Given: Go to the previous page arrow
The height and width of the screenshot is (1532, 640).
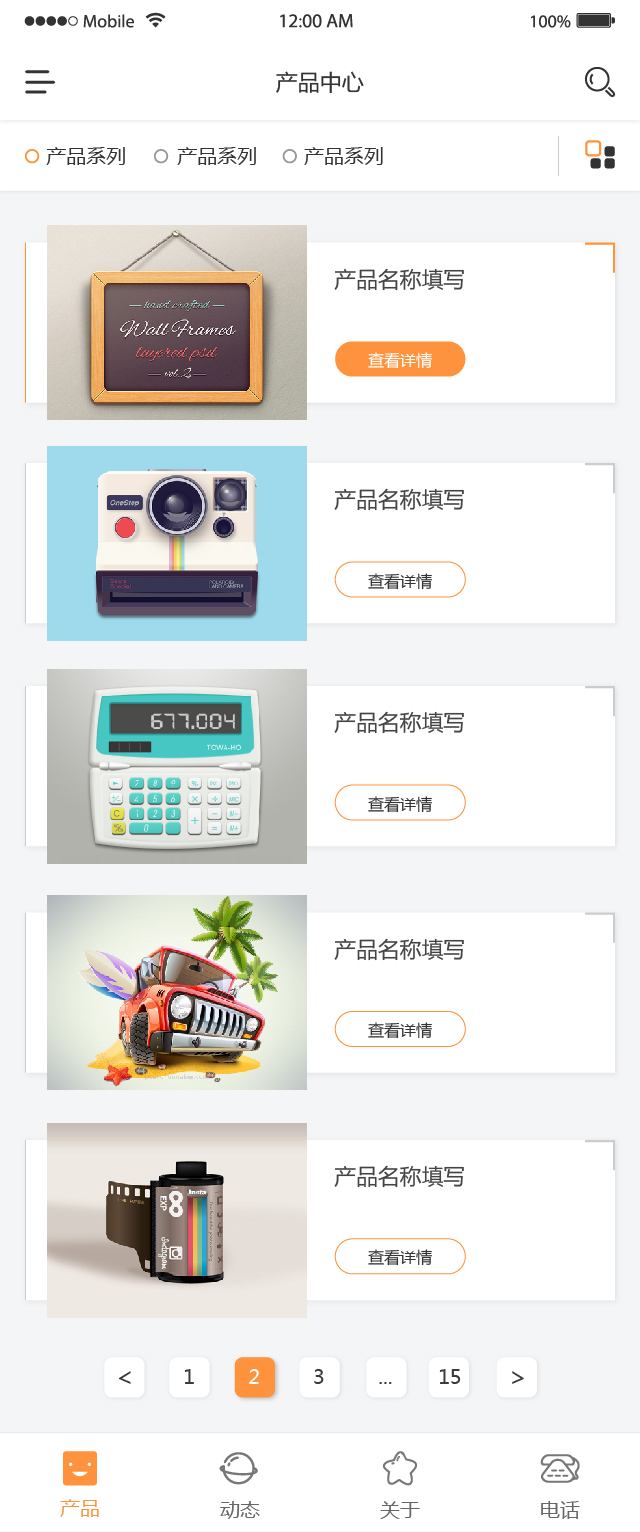Looking at the screenshot, I should coord(125,1377).
